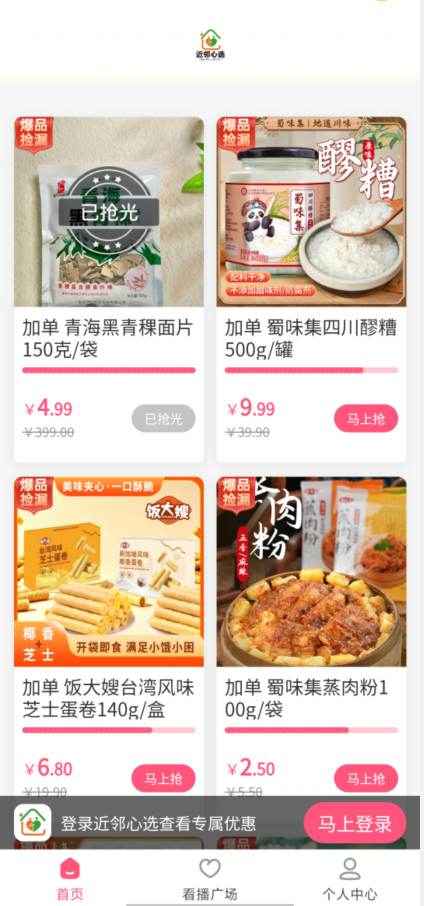
Task: Open the 饭大嫂台湾风味芝士蛋卷 product card
Action: pyautogui.click(x=109, y=636)
